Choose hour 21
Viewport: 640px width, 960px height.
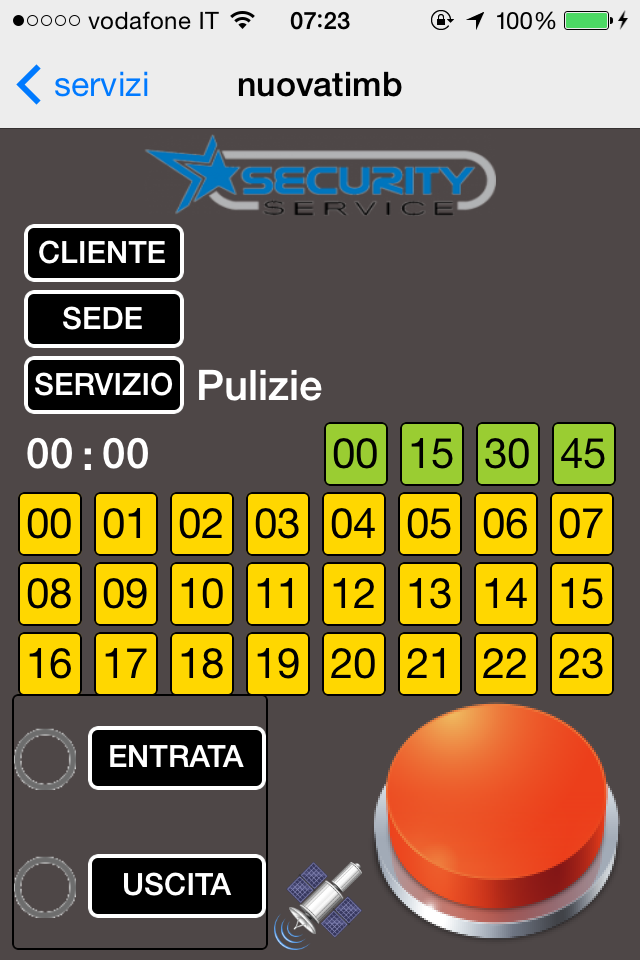[430, 664]
